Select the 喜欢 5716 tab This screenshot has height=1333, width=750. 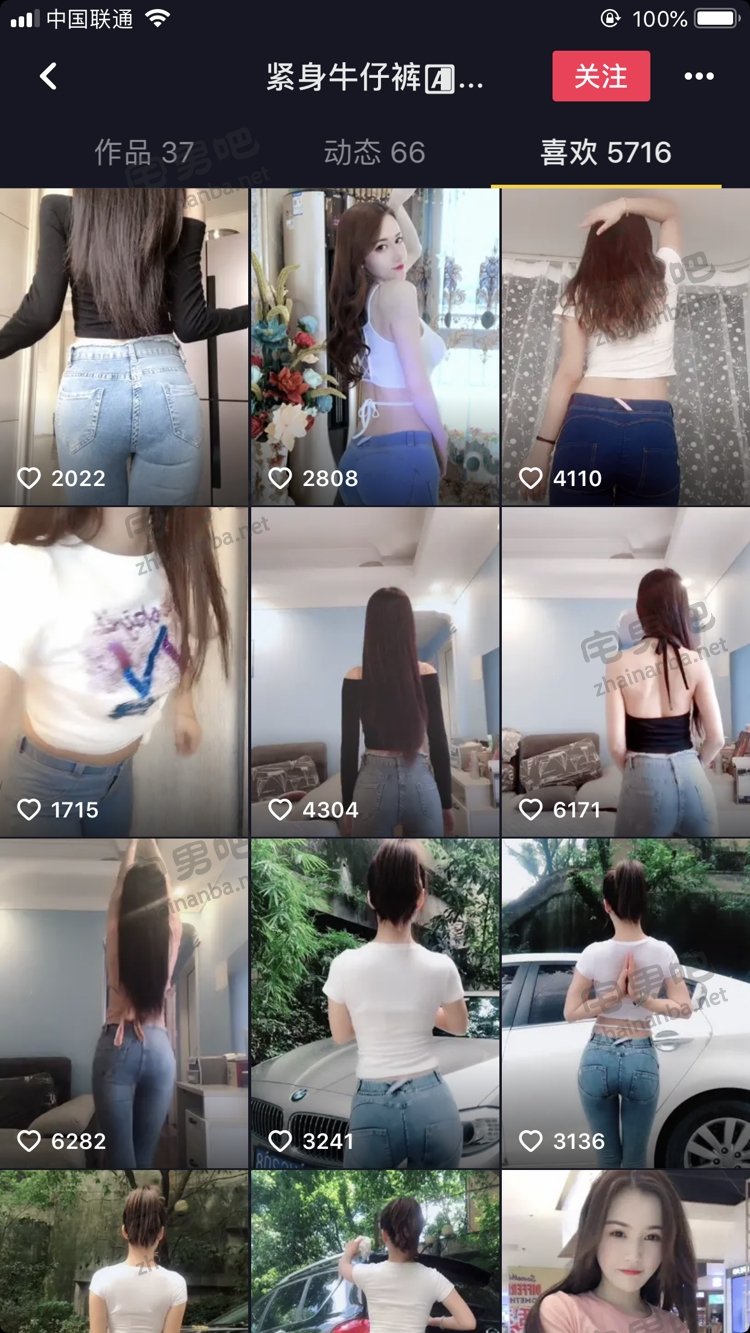point(605,152)
